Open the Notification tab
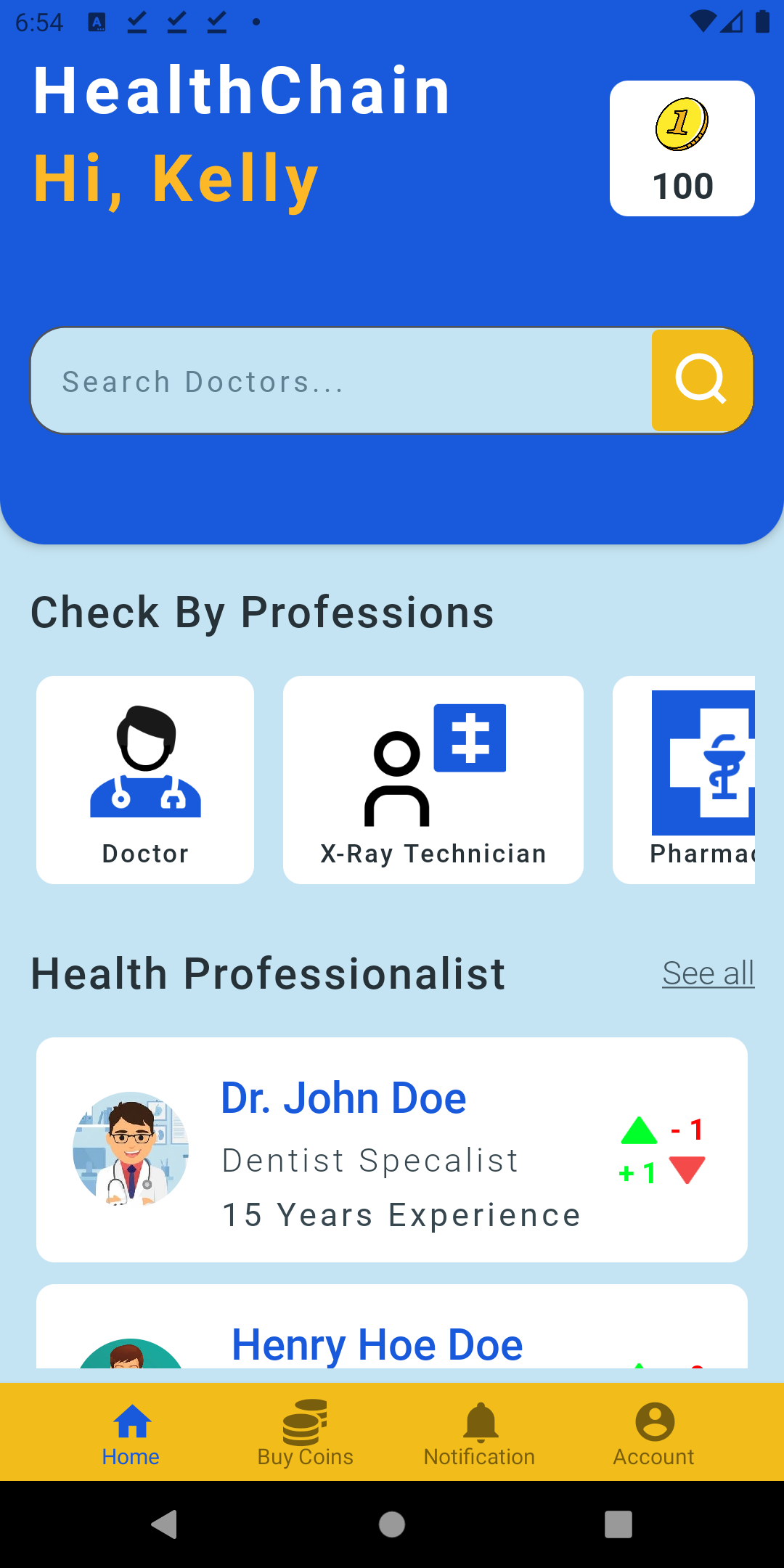This screenshot has width=784, height=1568. (479, 1433)
